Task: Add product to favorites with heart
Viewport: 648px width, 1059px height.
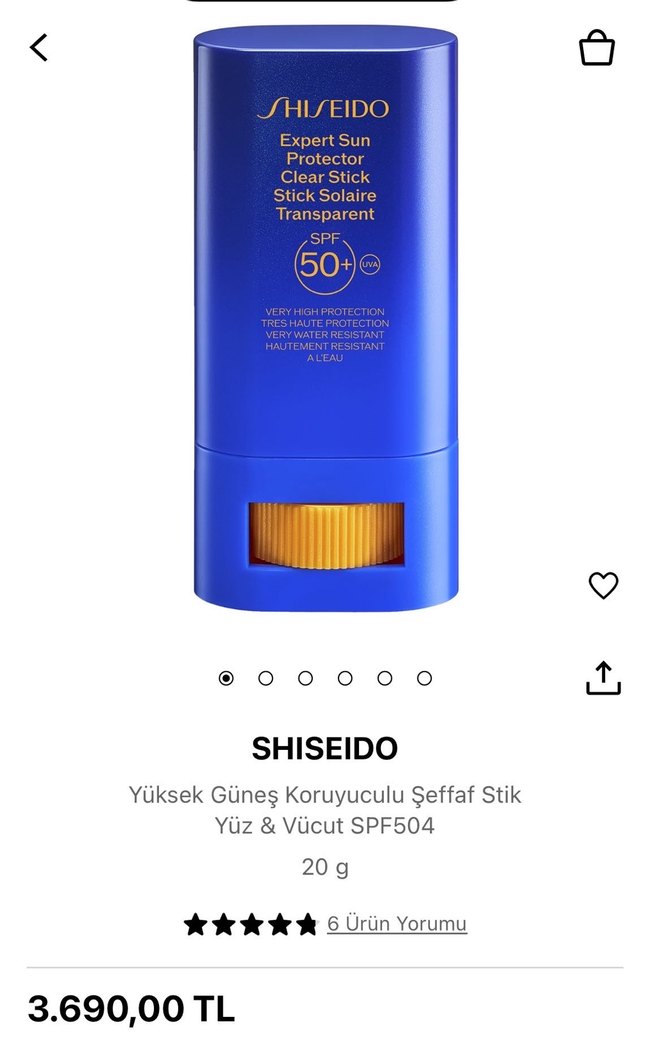Action: 603,586
